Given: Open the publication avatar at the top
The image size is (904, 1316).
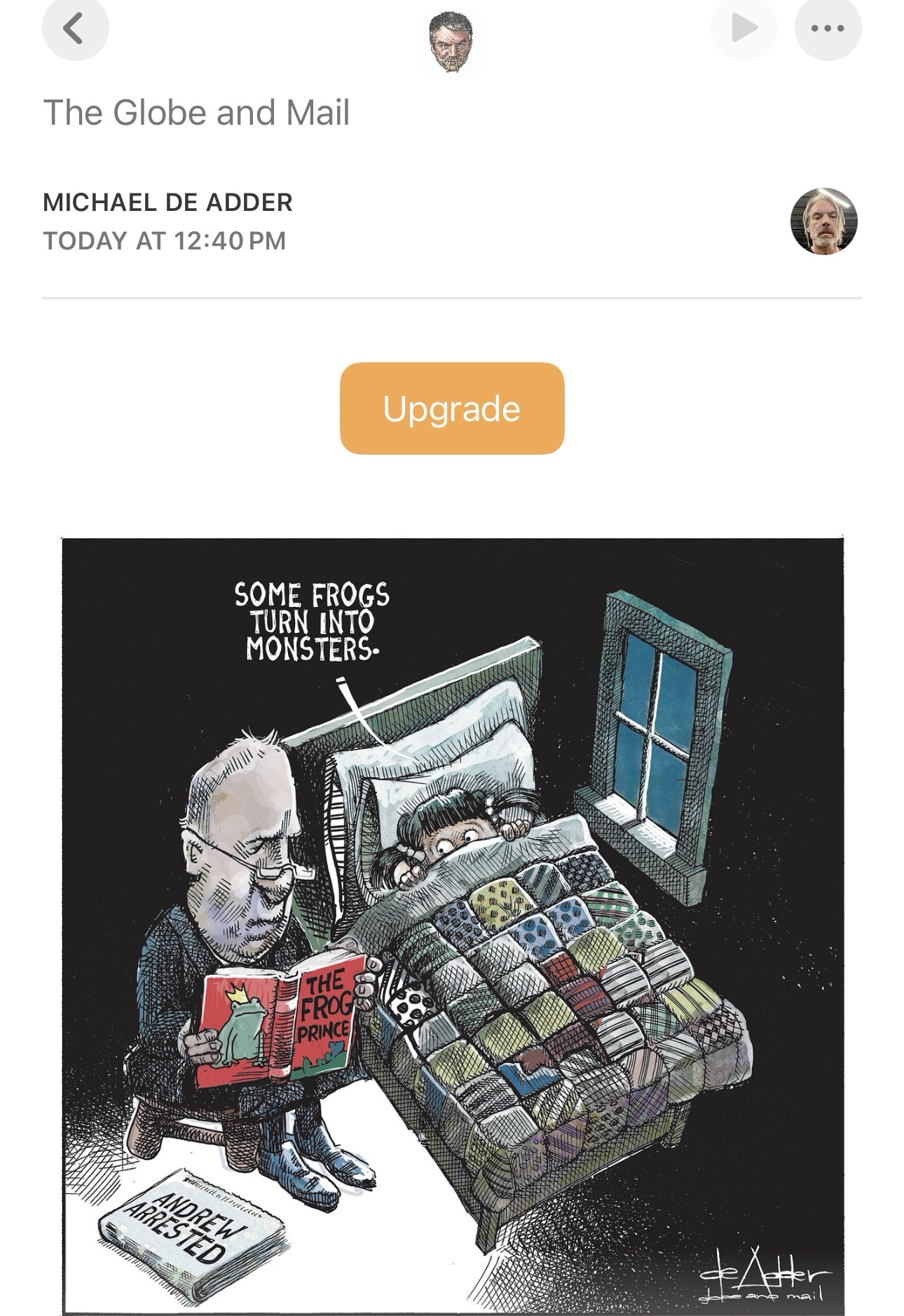Looking at the screenshot, I should [451, 41].
